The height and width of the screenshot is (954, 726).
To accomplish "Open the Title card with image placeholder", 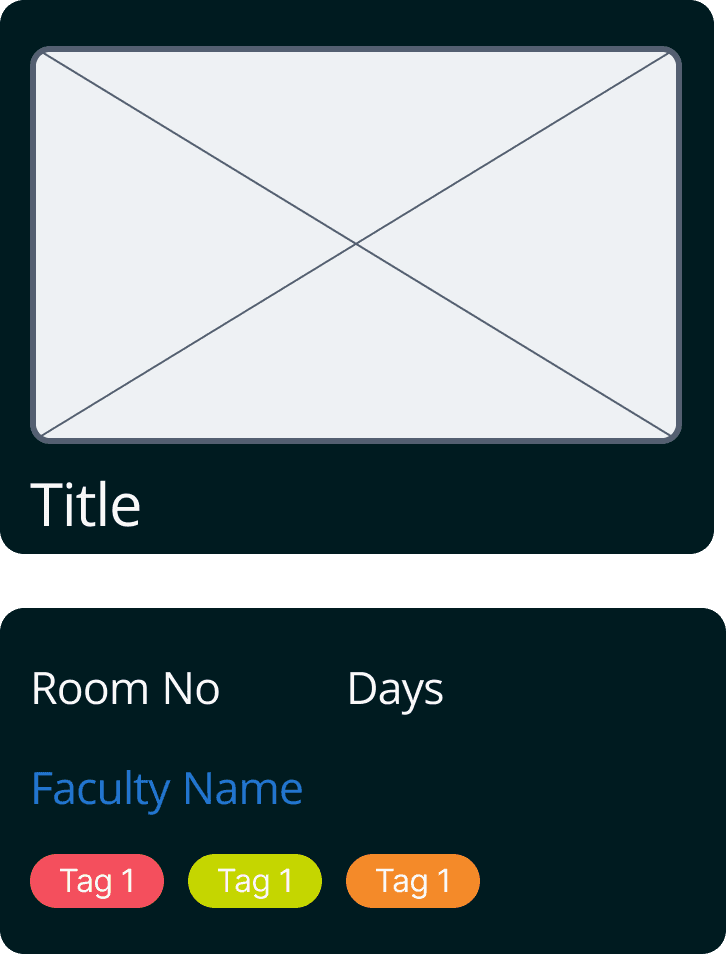I will click(356, 275).
